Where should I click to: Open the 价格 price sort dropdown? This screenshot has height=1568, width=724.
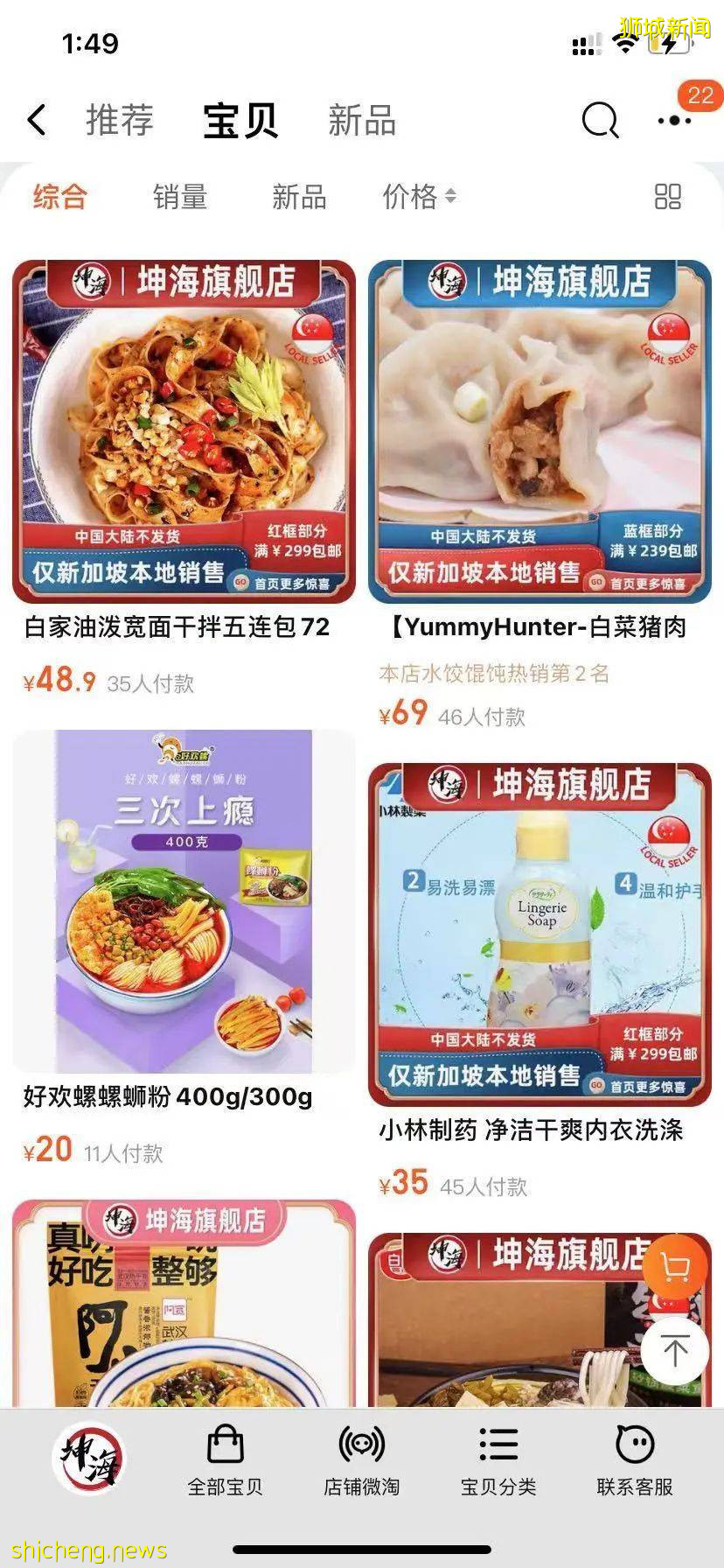(x=419, y=196)
